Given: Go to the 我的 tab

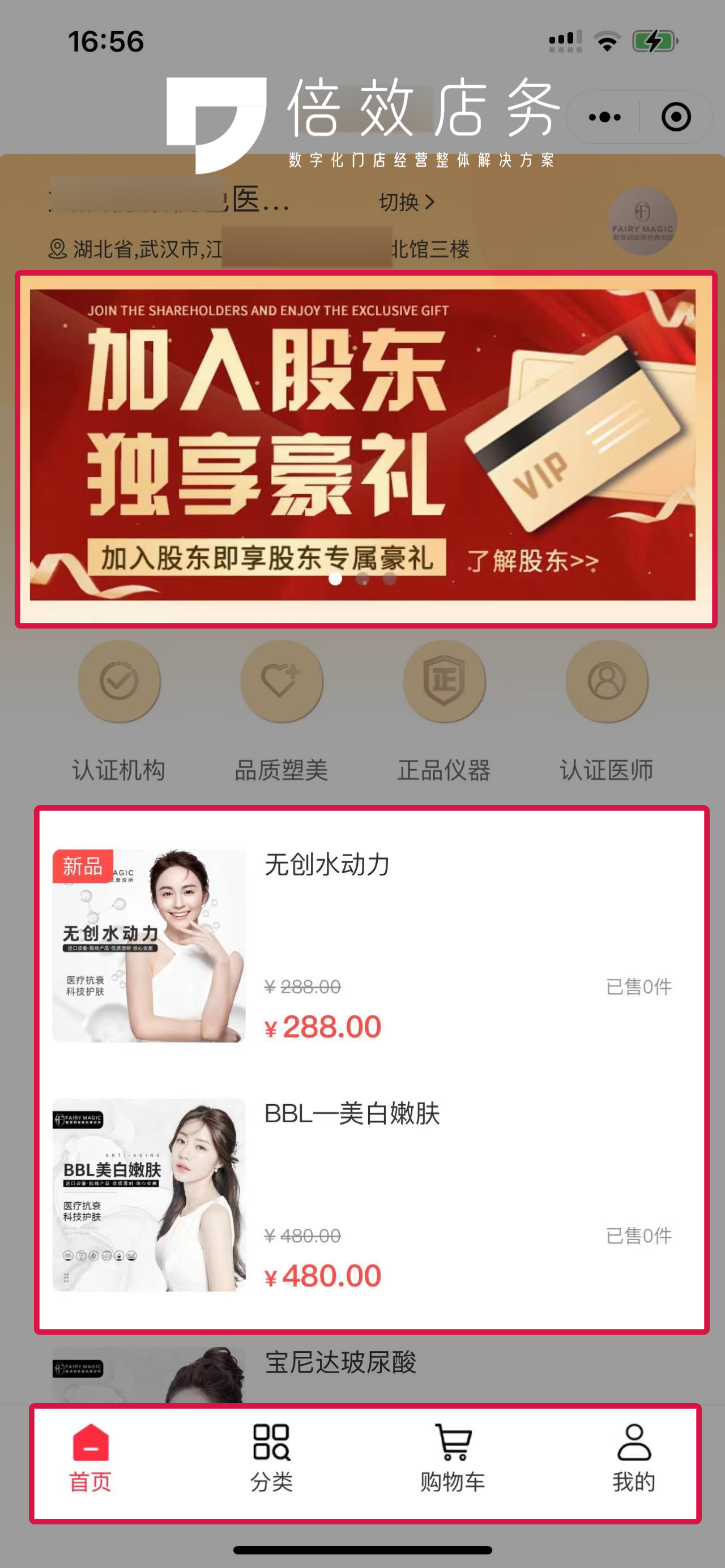Looking at the screenshot, I should click(634, 1457).
